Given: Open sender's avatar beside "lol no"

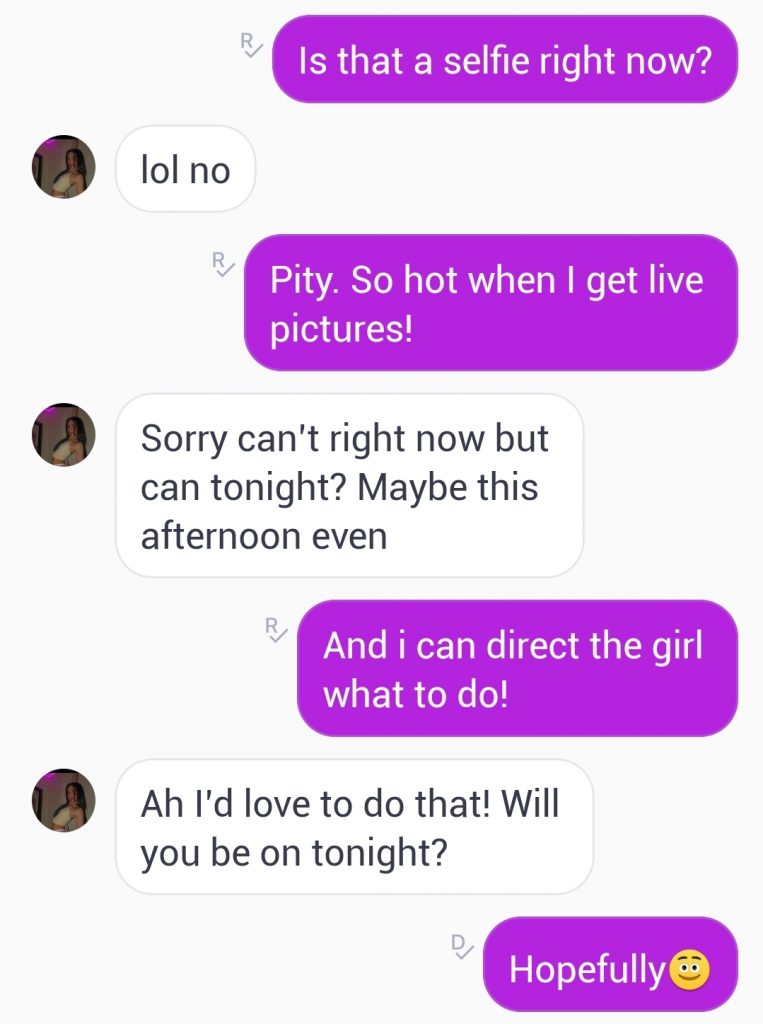Looking at the screenshot, I should click(x=64, y=167).
